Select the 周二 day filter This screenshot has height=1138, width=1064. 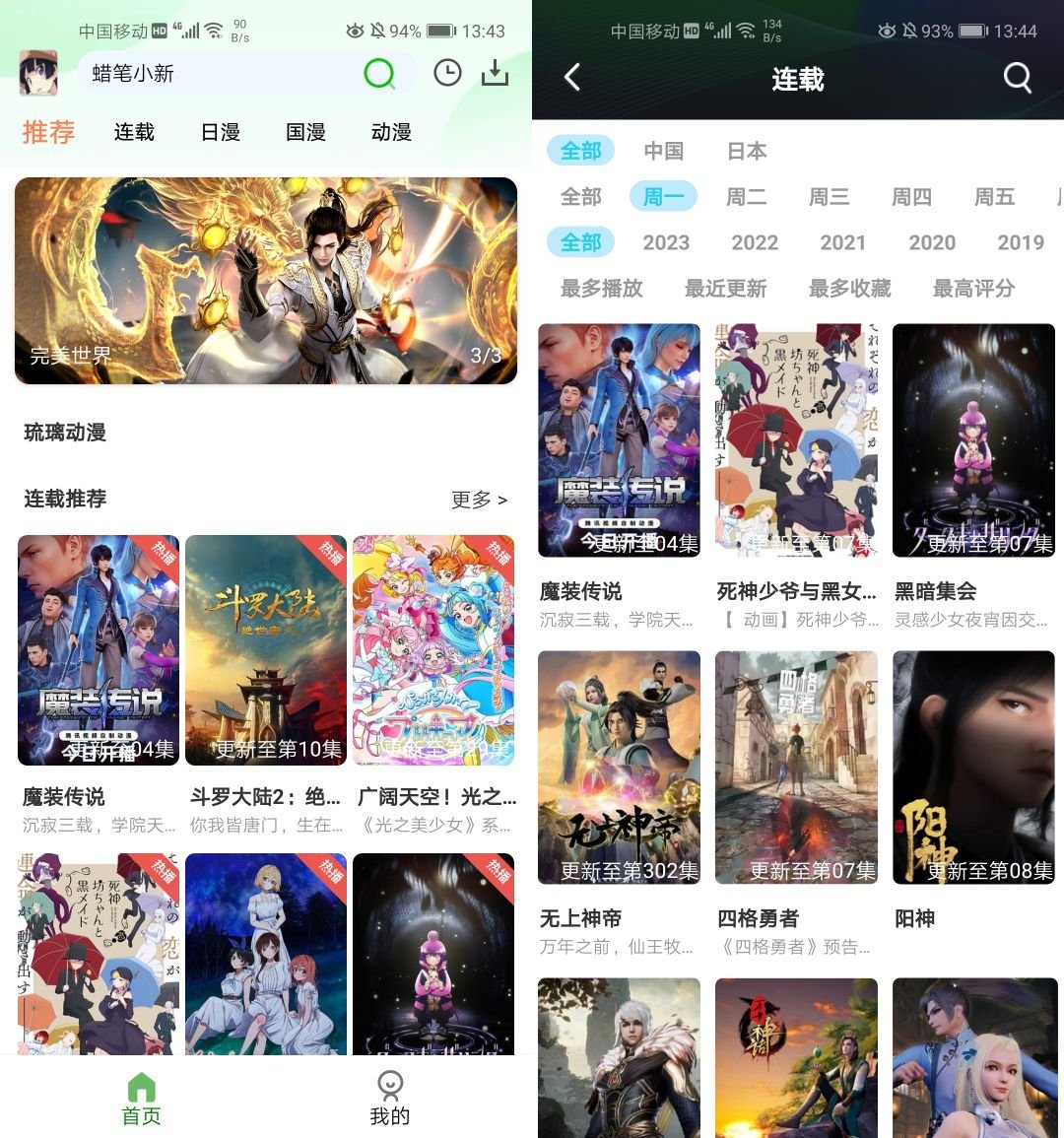point(746,197)
